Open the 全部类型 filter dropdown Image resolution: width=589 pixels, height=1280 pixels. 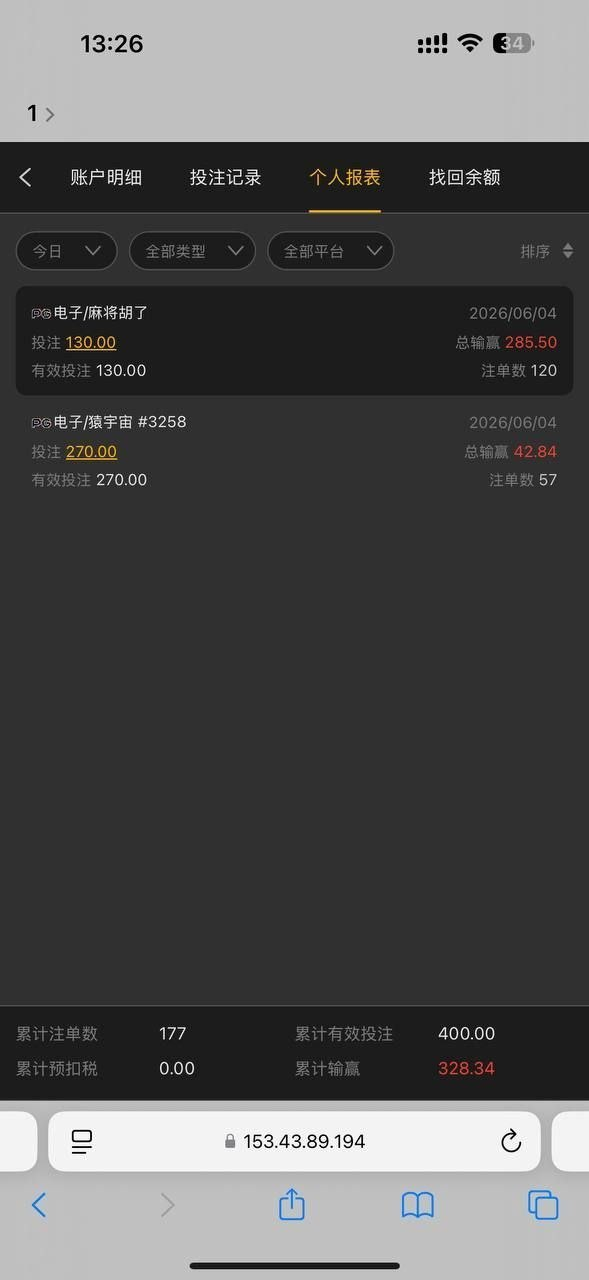point(193,251)
